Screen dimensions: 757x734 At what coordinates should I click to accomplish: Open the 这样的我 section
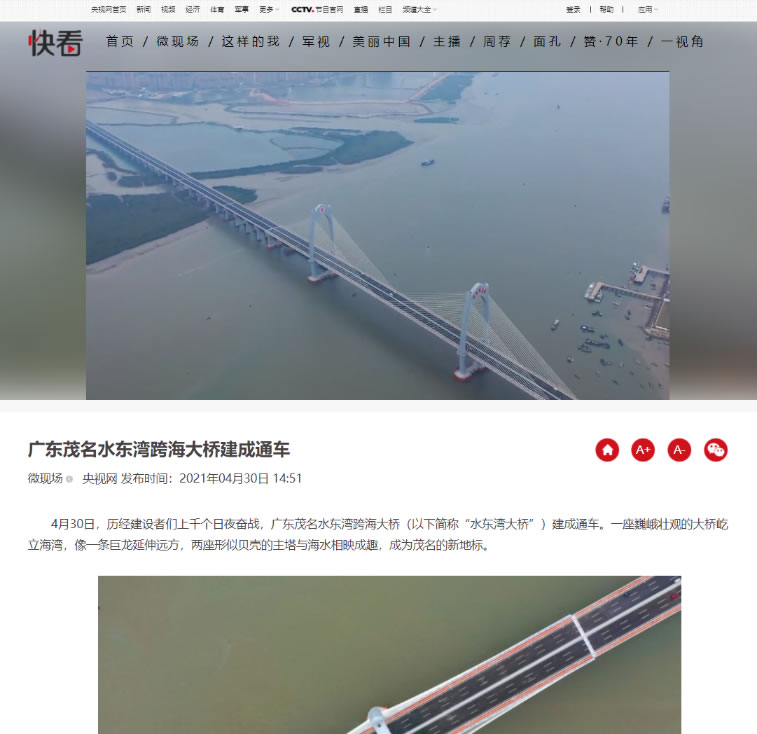tap(250, 42)
